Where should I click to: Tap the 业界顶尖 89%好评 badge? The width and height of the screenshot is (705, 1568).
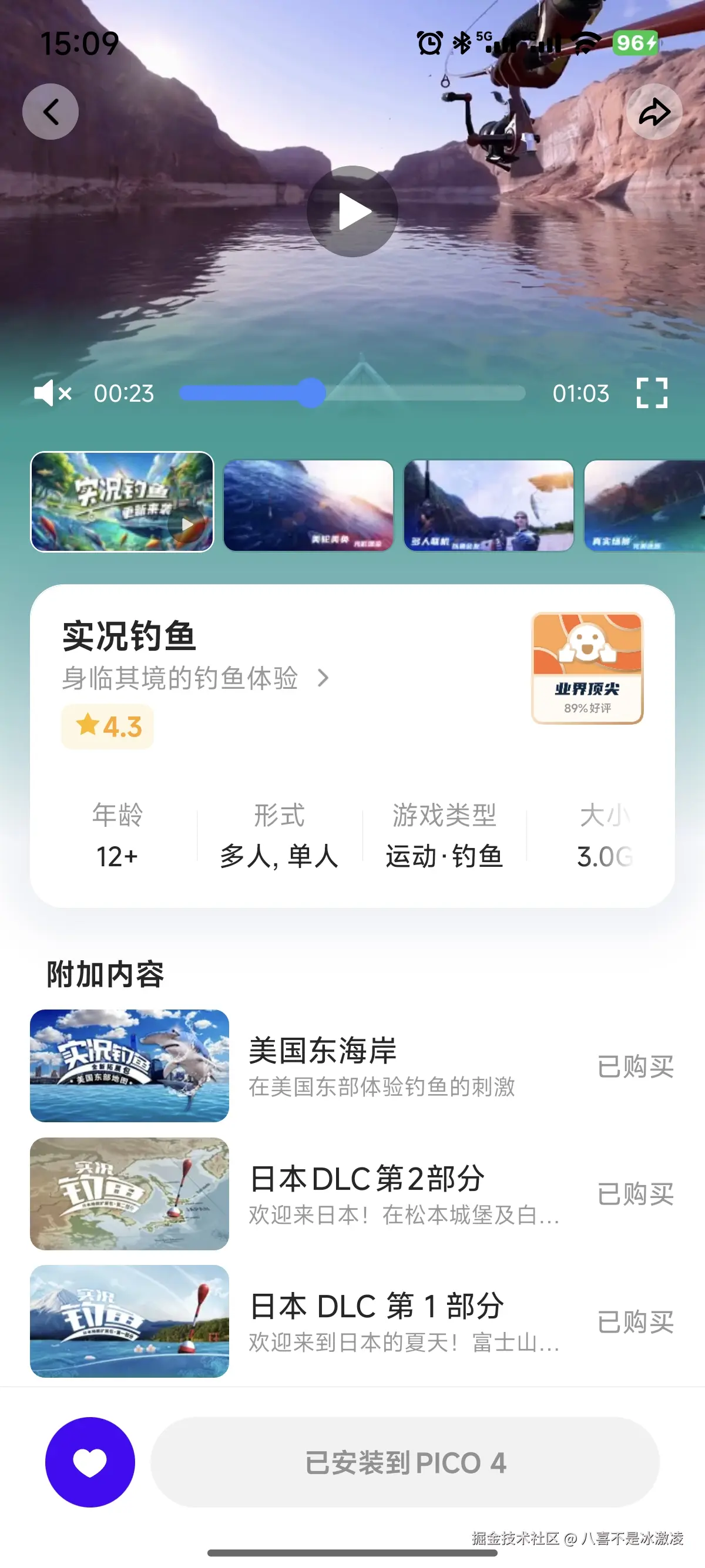pyautogui.click(x=586, y=667)
